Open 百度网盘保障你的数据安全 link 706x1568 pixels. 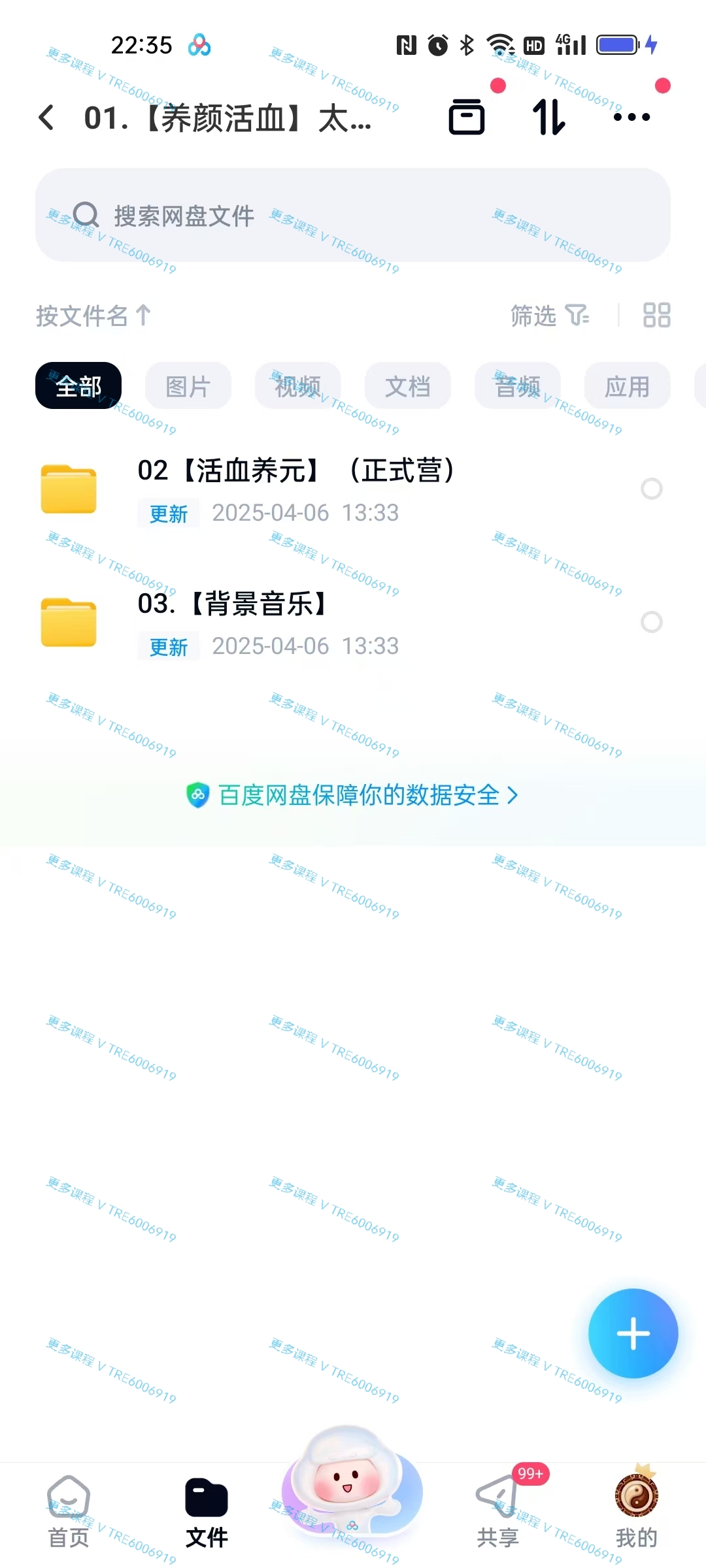click(x=353, y=795)
